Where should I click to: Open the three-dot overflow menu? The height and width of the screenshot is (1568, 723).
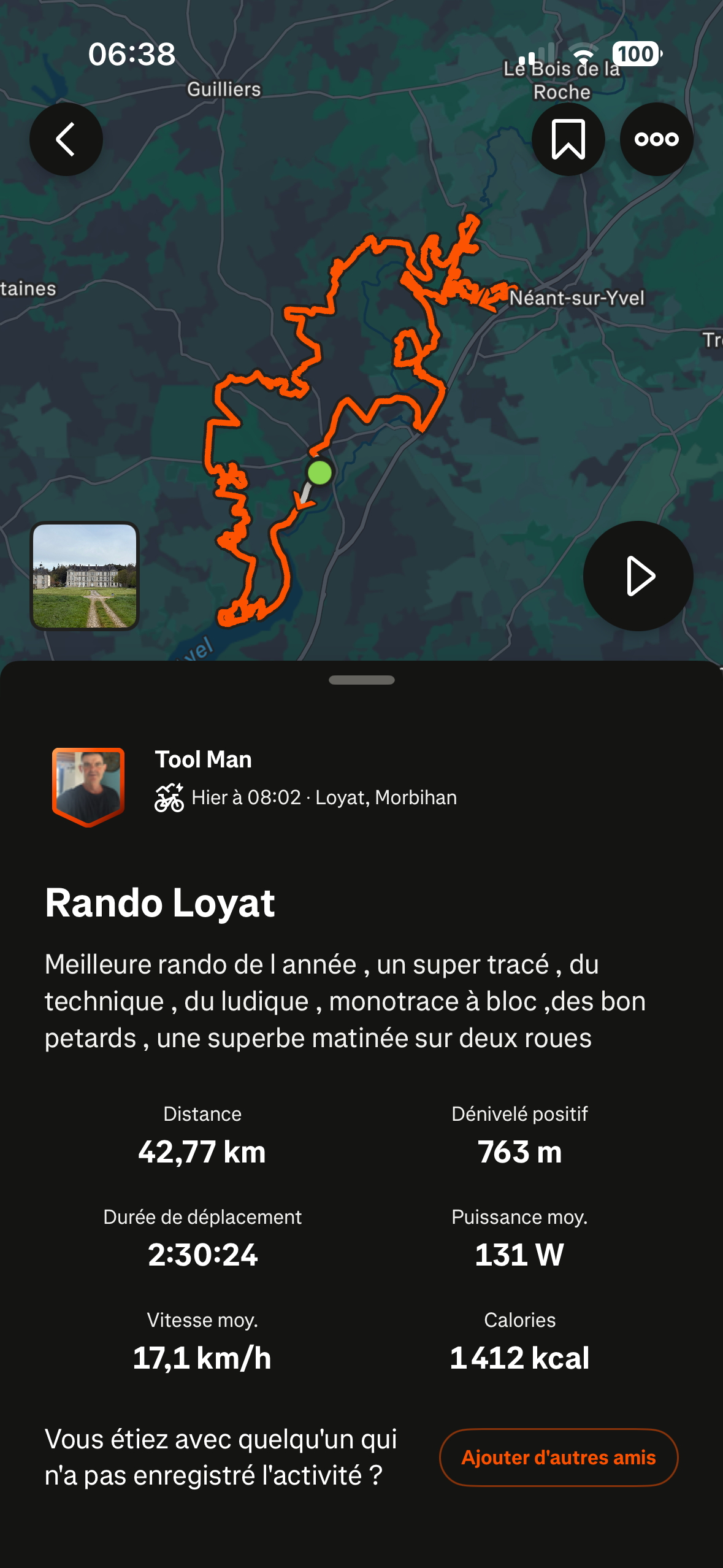pyautogui.click(x=656, y=139)
